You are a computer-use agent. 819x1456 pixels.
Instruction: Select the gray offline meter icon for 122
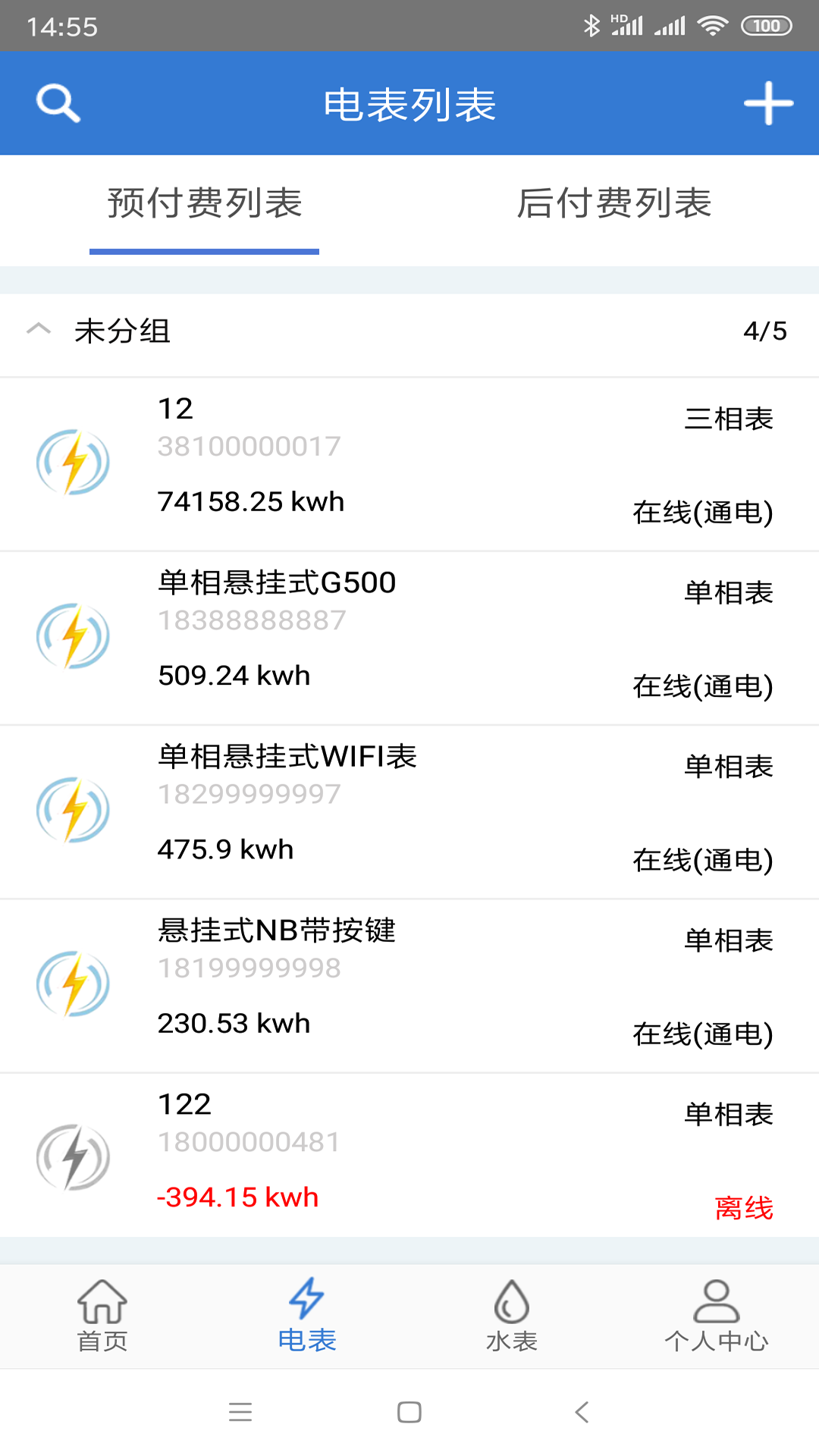(x=74, y=1158)
